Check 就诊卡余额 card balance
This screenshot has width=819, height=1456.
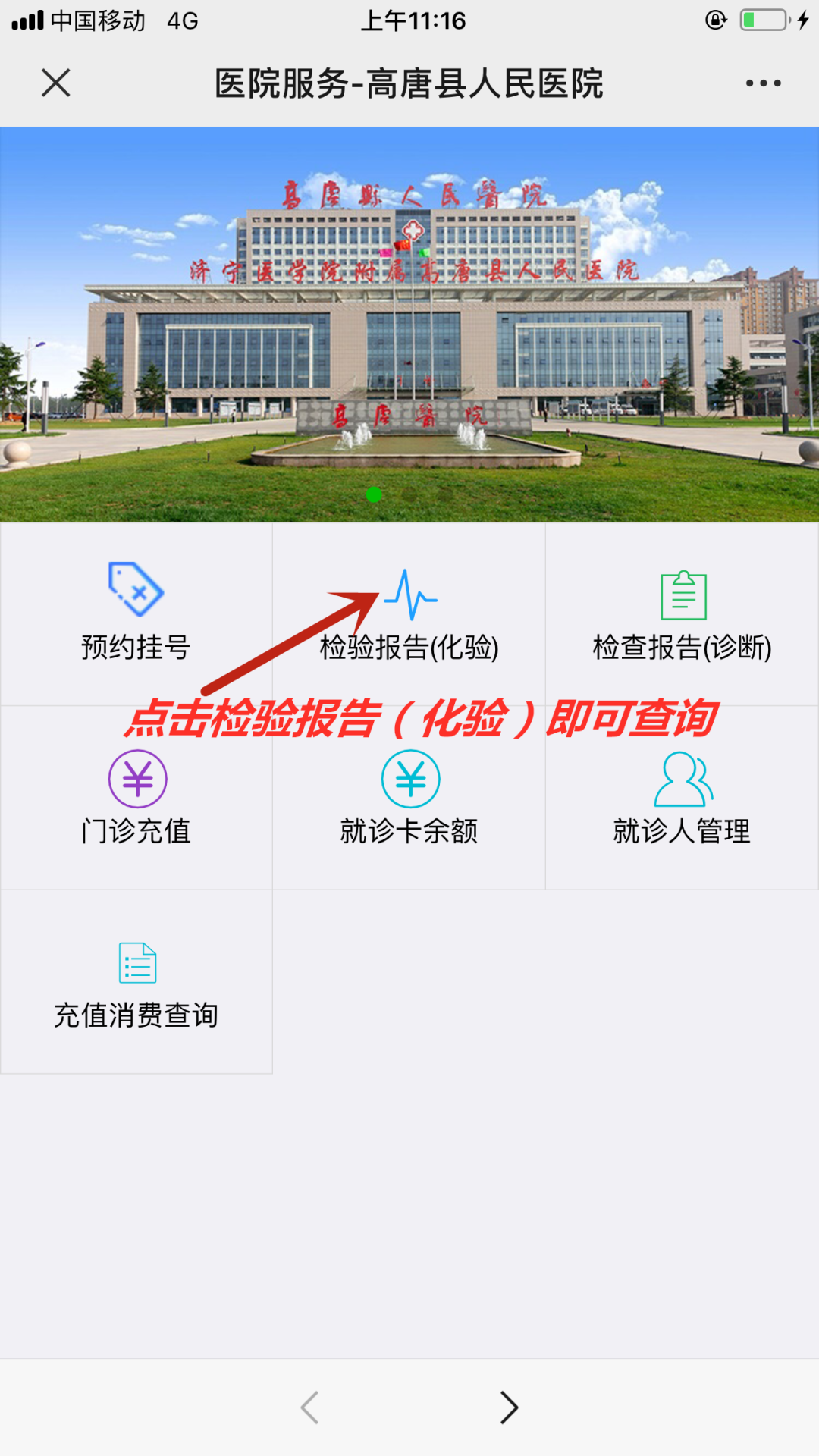(x=409, y=798)
